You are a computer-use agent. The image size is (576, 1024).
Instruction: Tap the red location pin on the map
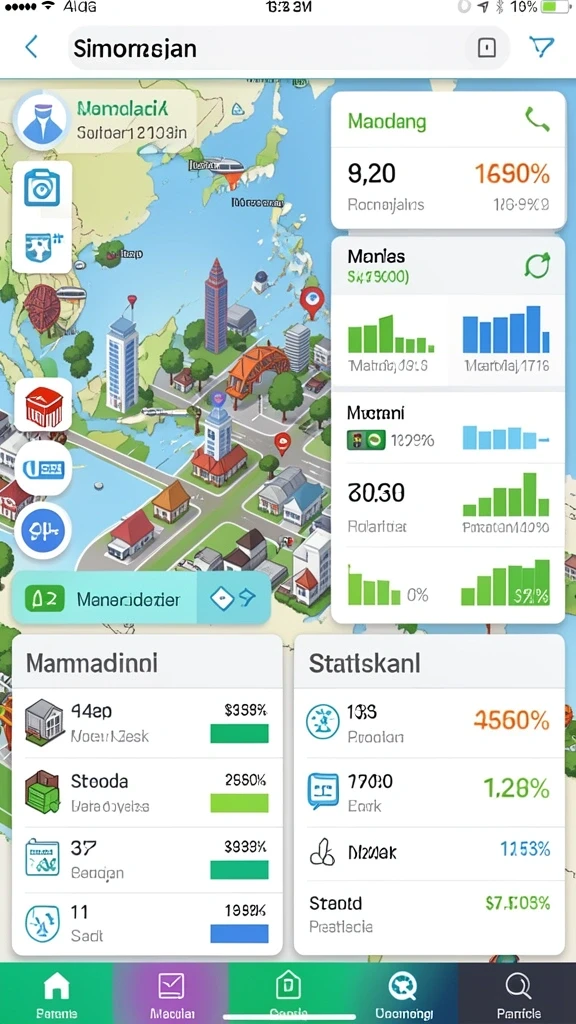pyautogui.click(x=312, y=301)
